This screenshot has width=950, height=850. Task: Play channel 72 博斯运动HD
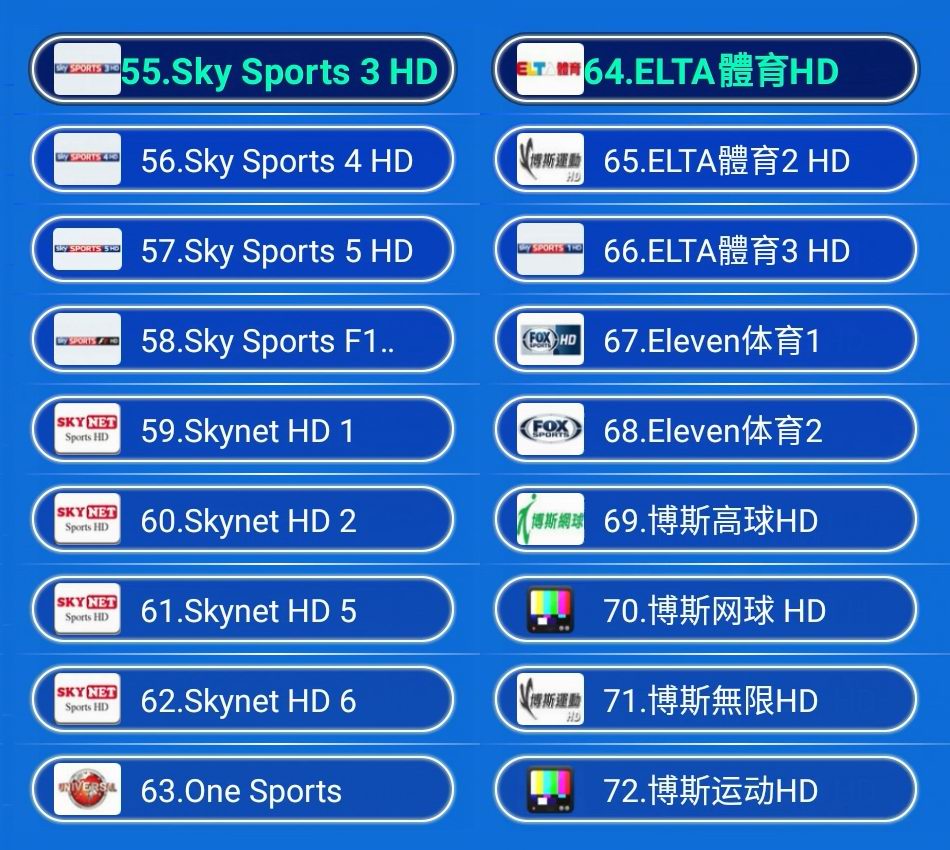(x=705, y=790)
